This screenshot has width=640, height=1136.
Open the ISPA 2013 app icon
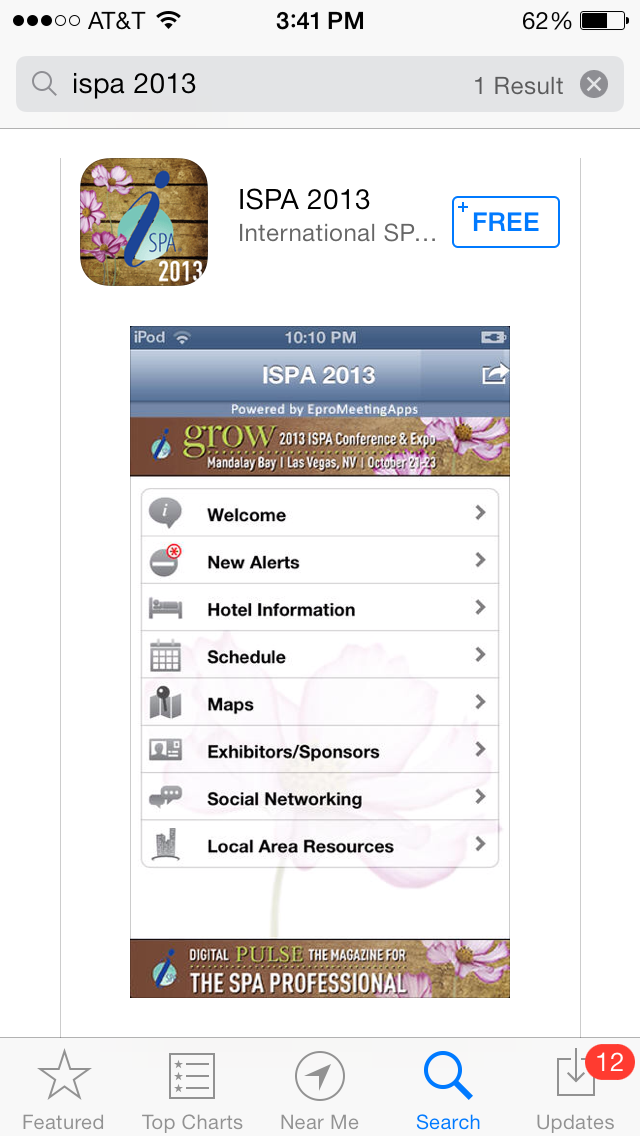click(143, 222)
